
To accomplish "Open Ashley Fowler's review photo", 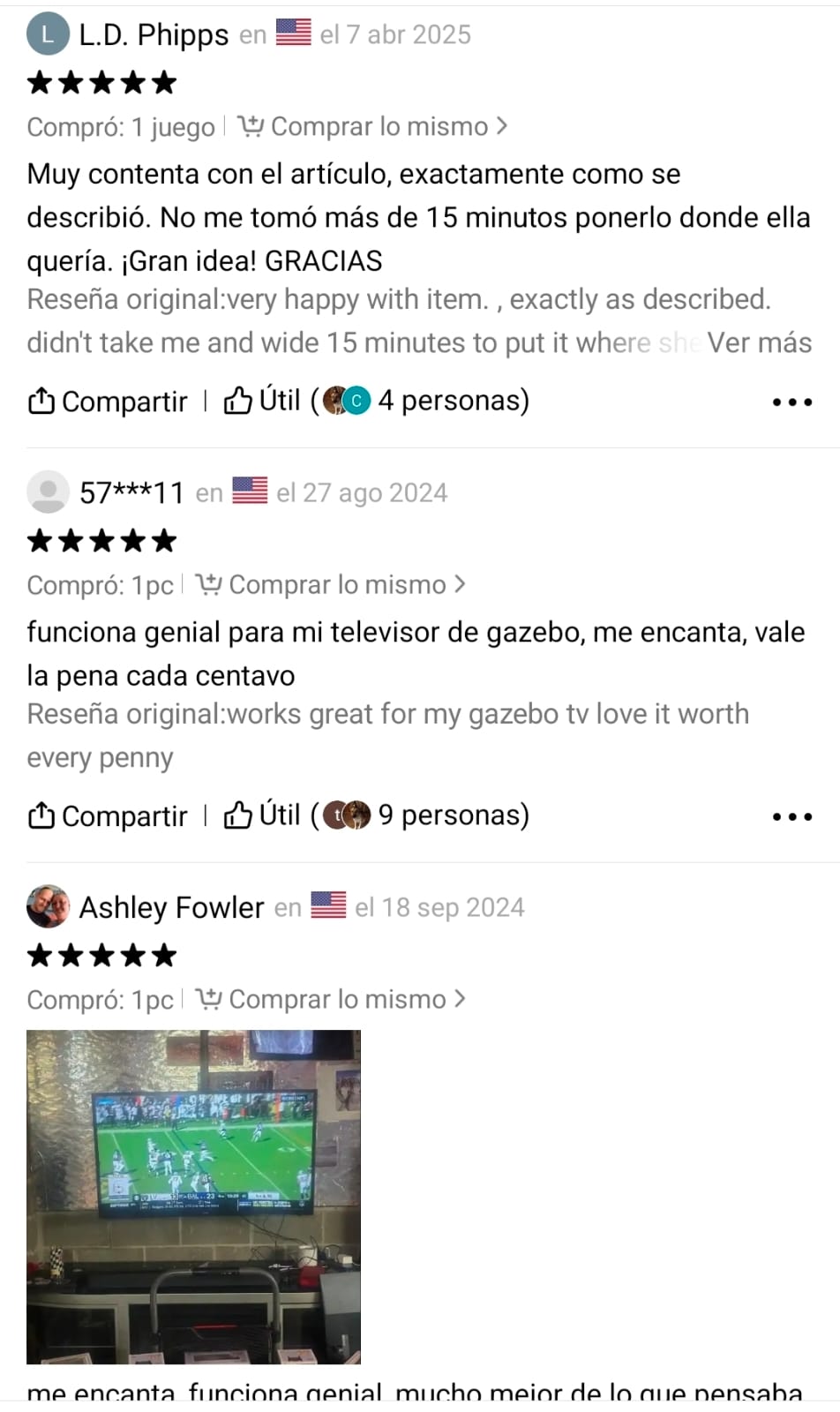I will coord(193,1197).
